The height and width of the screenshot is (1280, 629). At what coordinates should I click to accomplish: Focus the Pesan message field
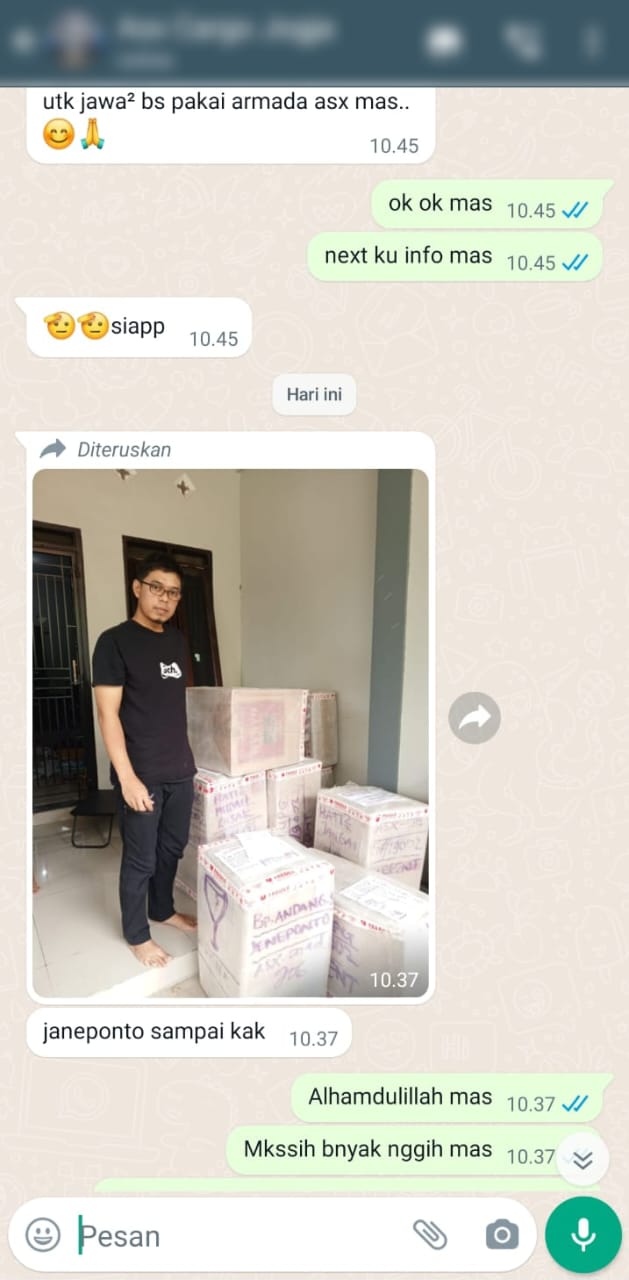240,1235
